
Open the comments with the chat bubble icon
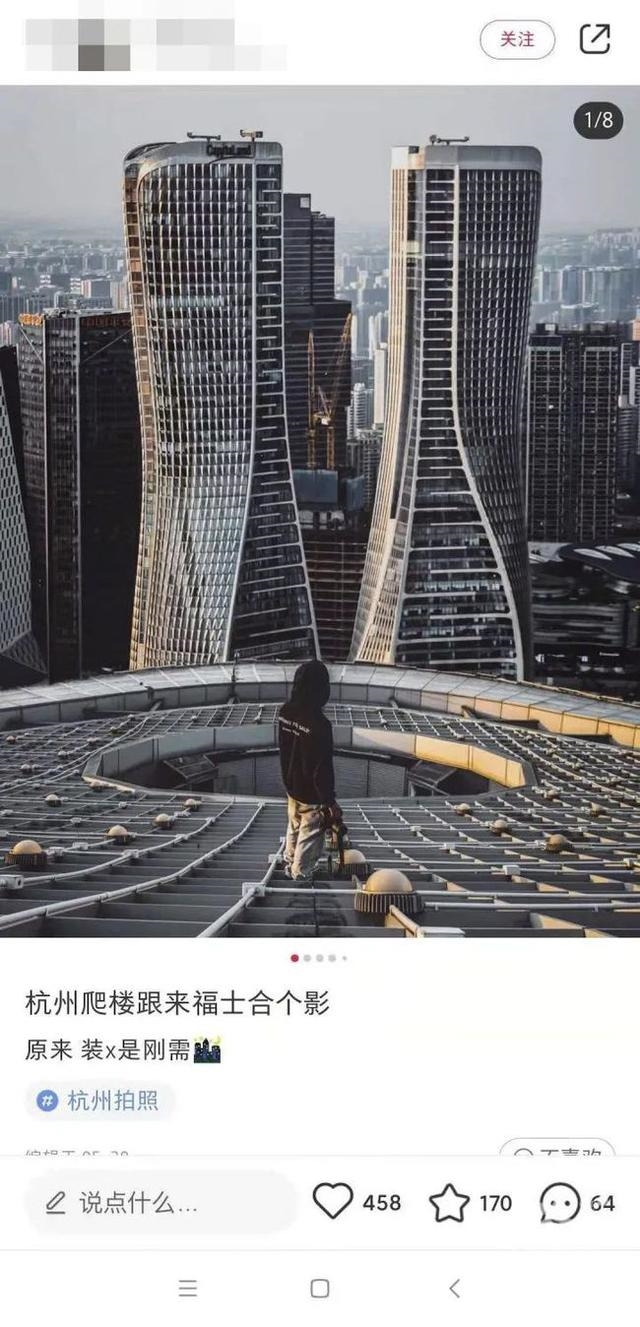[559, 1203]
